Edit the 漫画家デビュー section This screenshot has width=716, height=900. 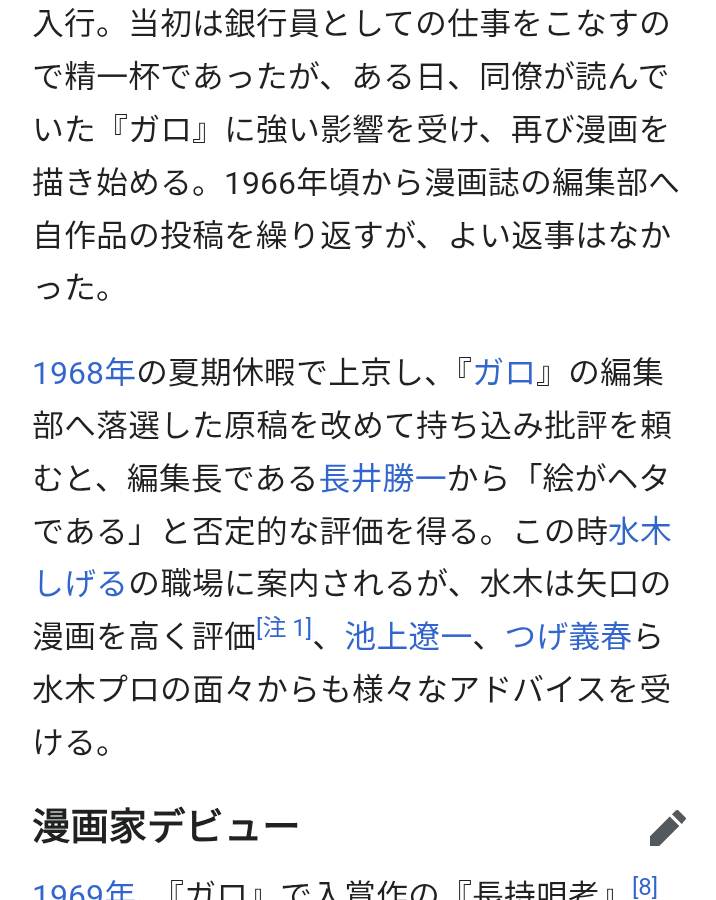tap(667, 828)
